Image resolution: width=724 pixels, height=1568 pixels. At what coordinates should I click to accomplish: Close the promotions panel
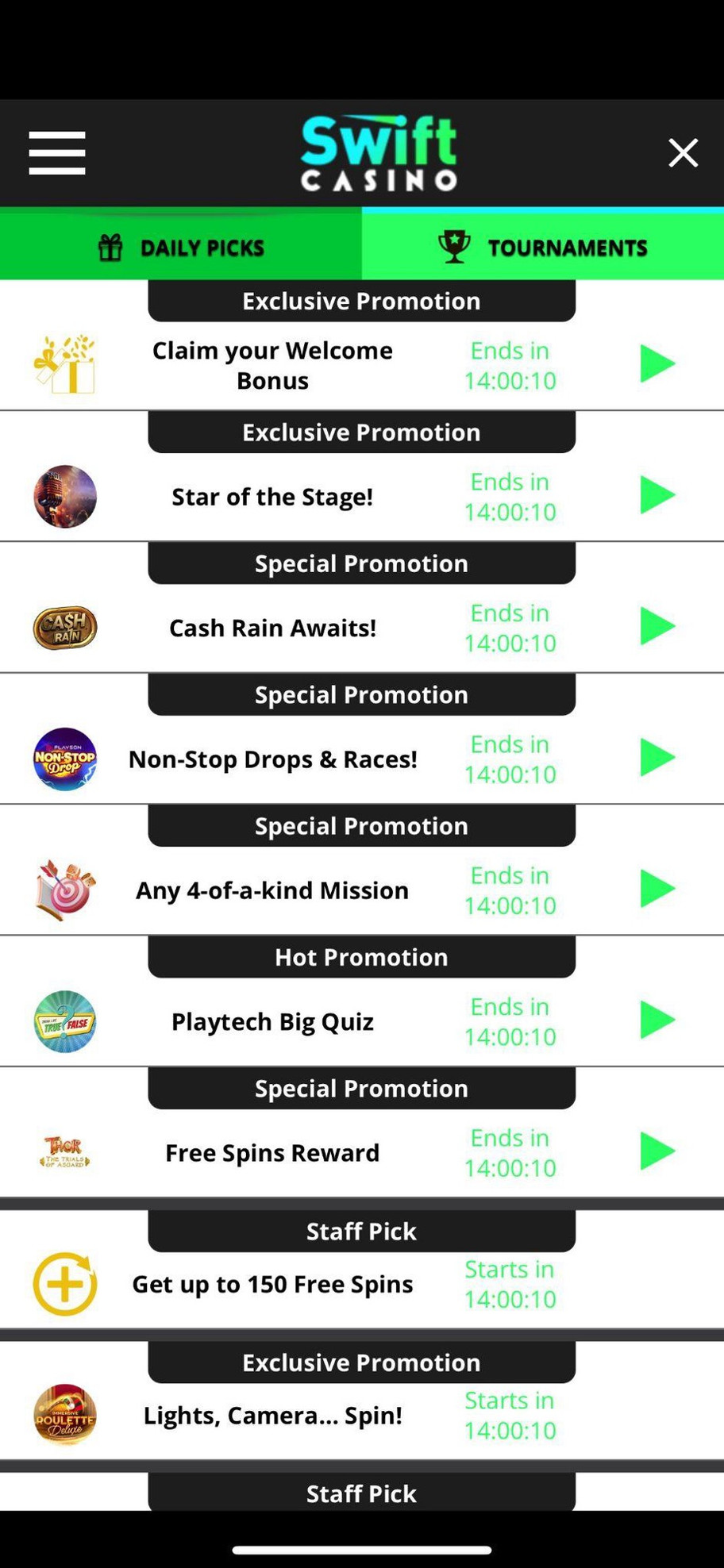pos(683,153)
